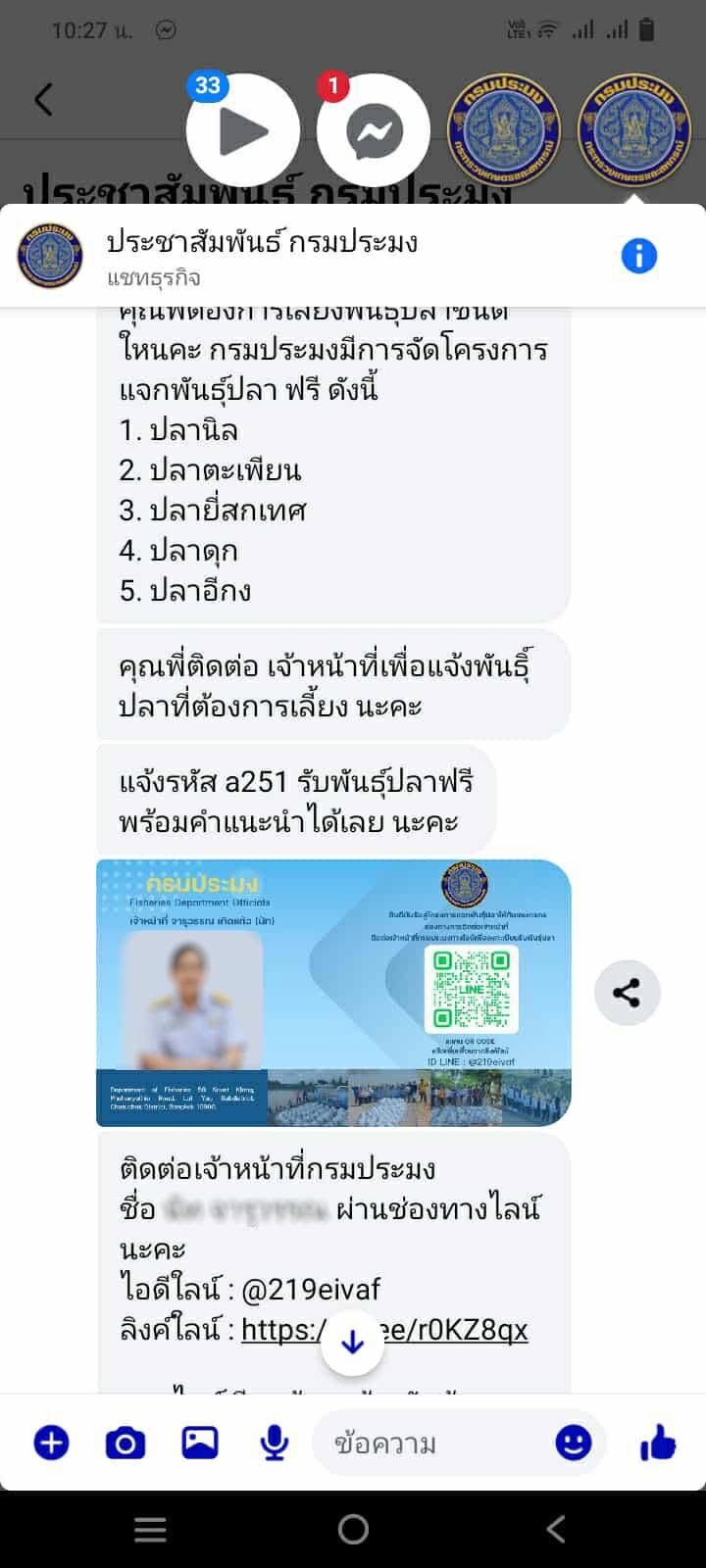The image size is (706, 1568).
Task: Open more options with the plus icon
Action: coord(52,1443)
